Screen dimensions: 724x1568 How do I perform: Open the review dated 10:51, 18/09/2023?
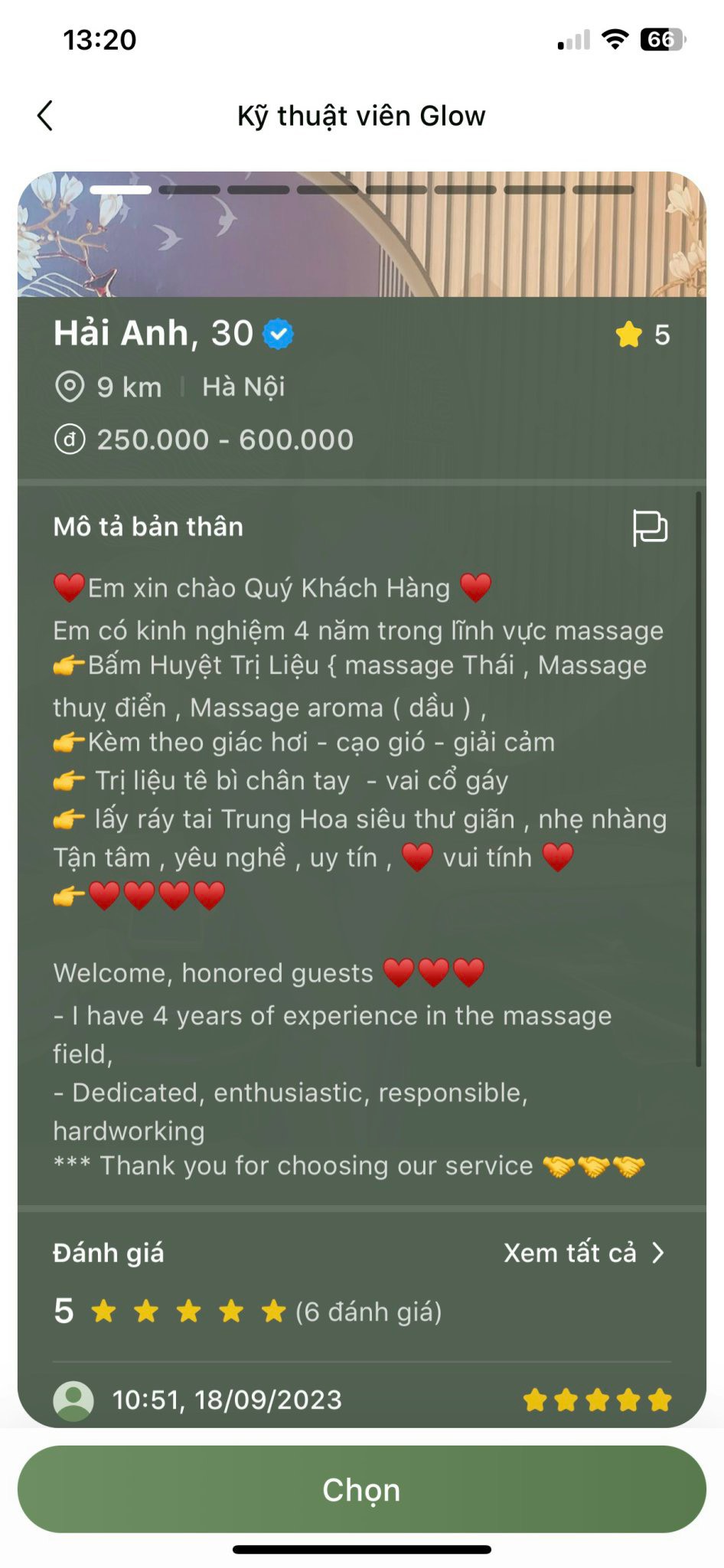[362, 1400]
